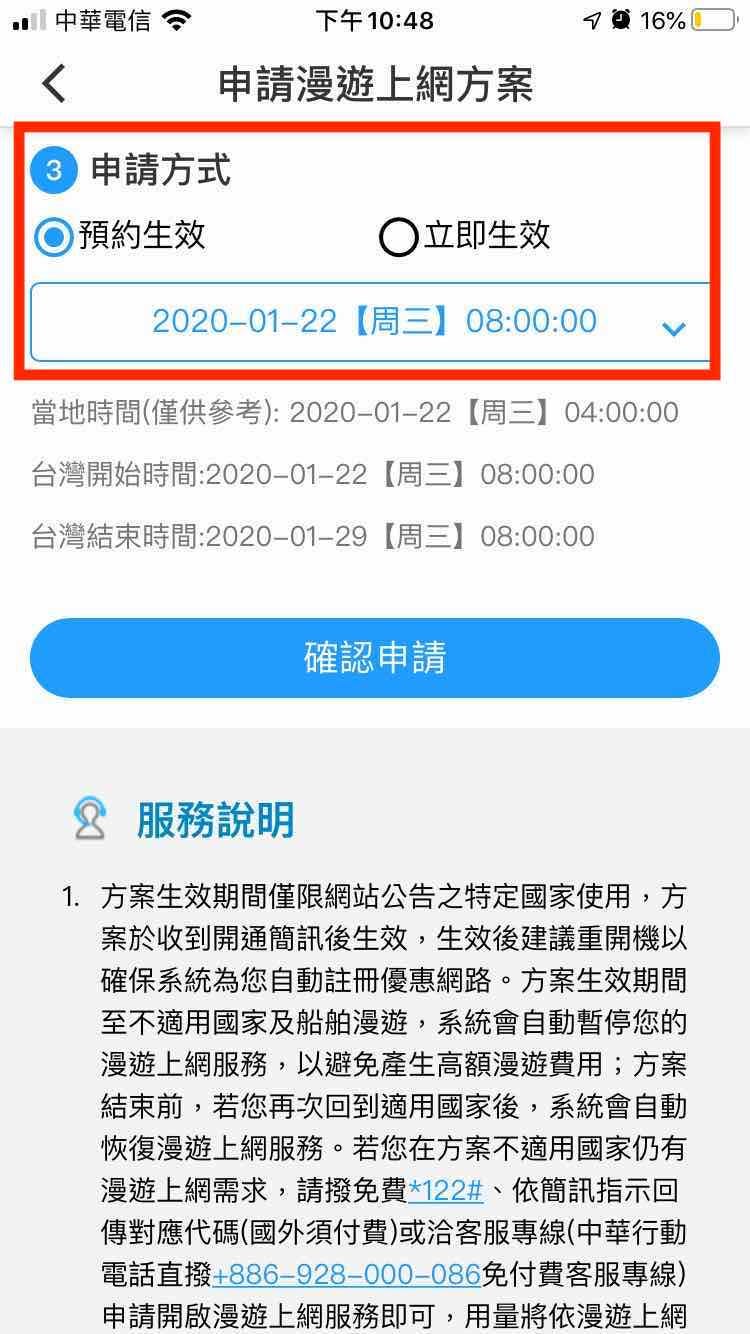750x1334 pixels.
Task: Open the 2020-01-22 date time dropdown
Action: coord(374,322)
